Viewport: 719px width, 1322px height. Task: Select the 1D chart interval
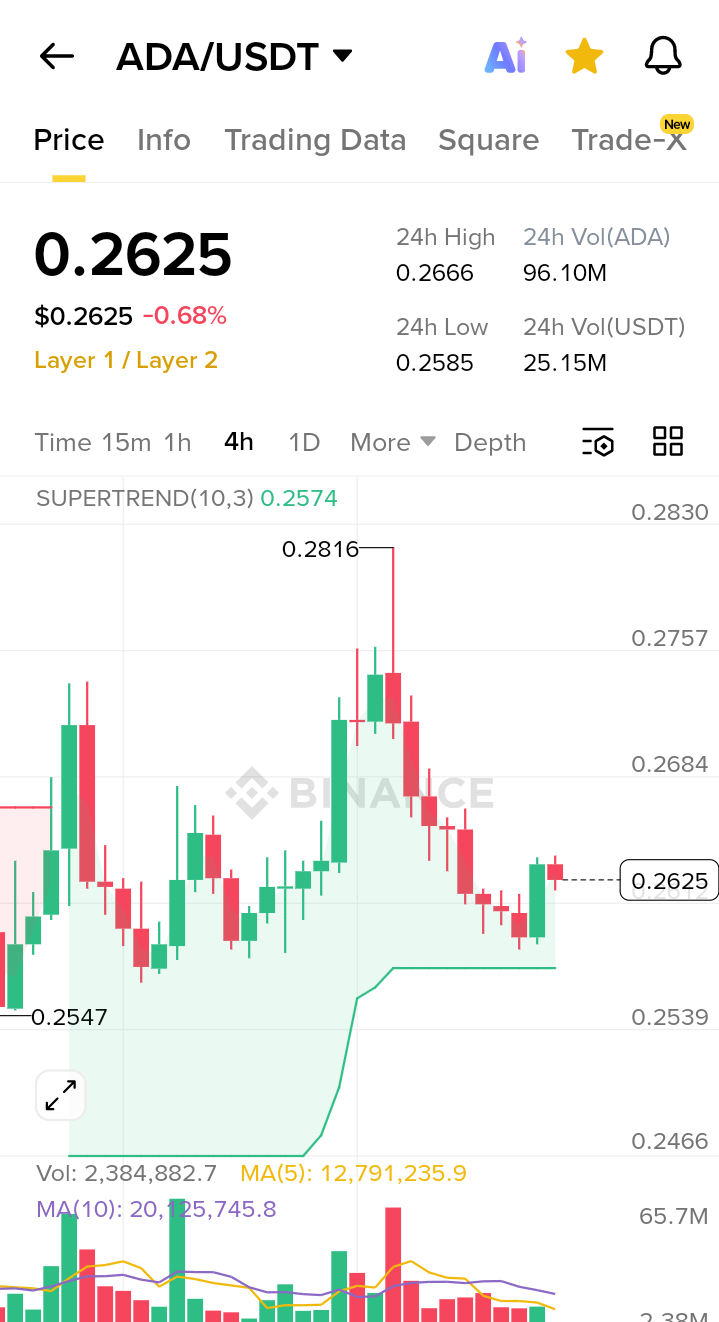click(304, 442)
